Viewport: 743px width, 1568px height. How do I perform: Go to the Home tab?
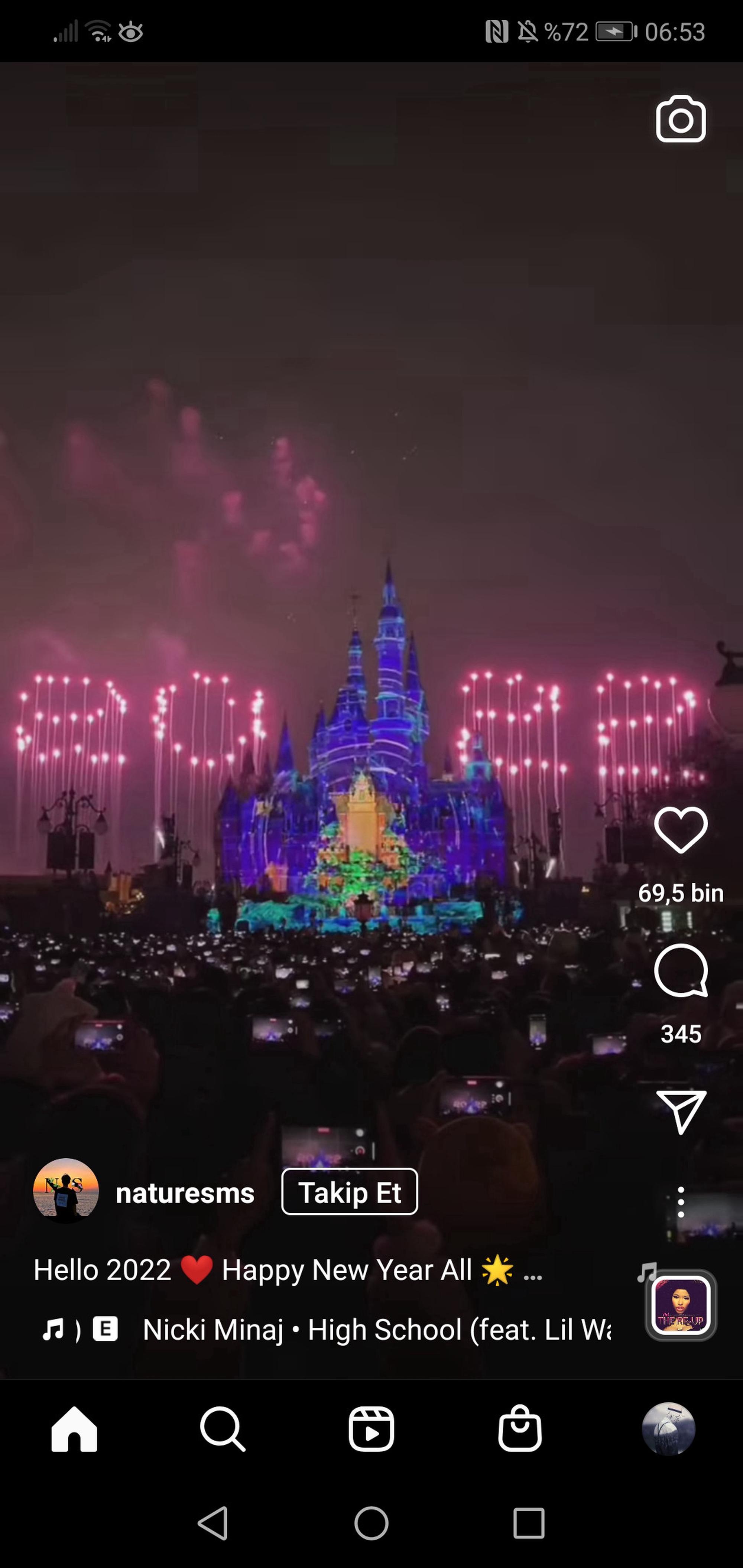[74, 1429]
